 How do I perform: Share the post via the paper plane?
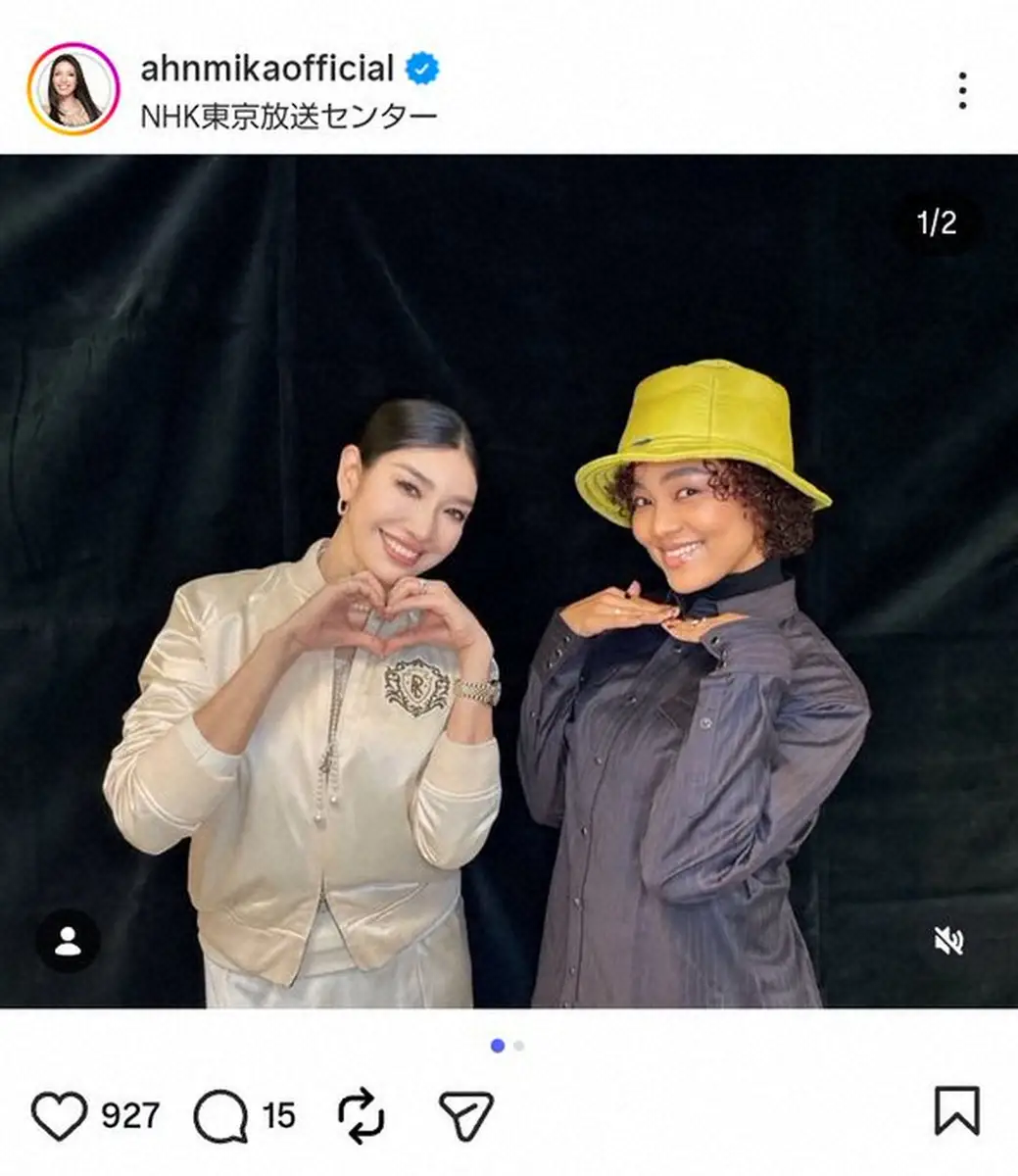(x=465, y=1115)
